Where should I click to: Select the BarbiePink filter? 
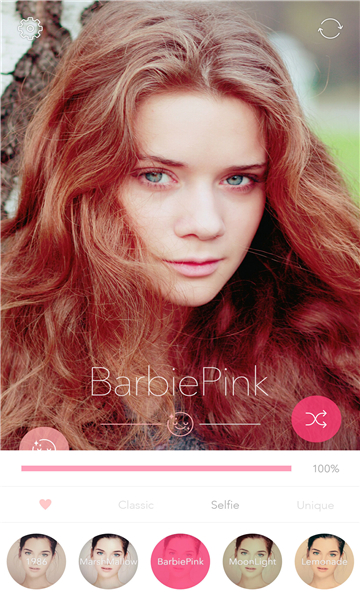tap(180, 561)
